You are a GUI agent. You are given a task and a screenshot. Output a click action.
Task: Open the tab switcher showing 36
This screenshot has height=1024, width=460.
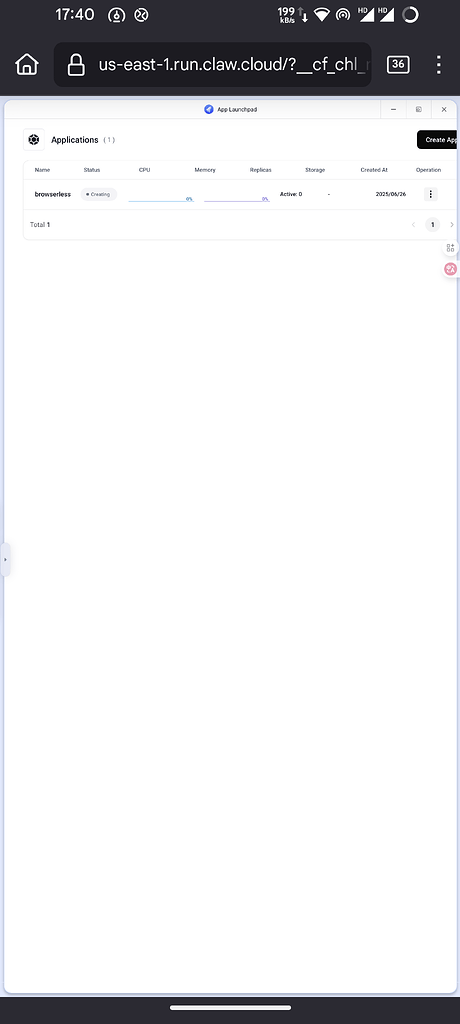[x=398, y=64]
